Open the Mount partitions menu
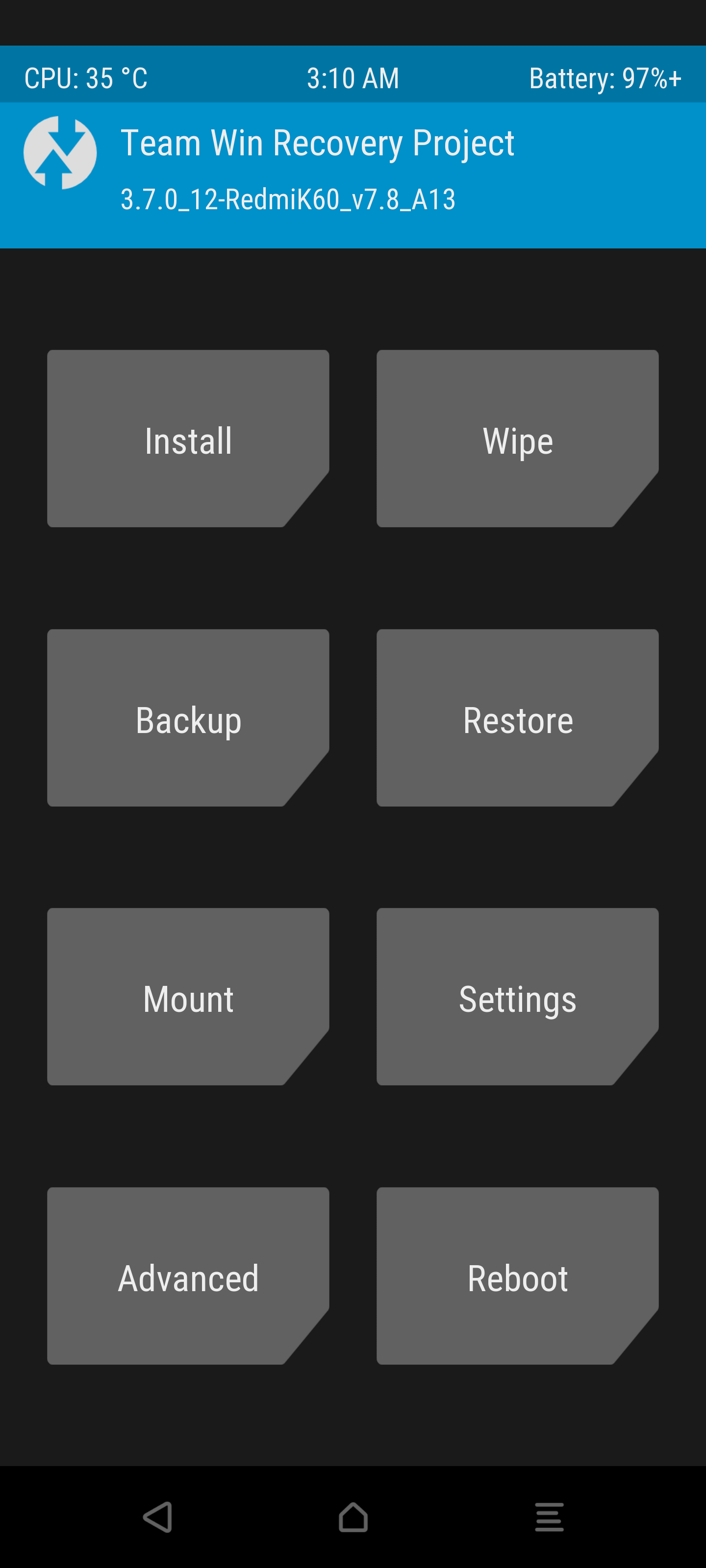706x1568 pixels. click(x=188, y=997)
